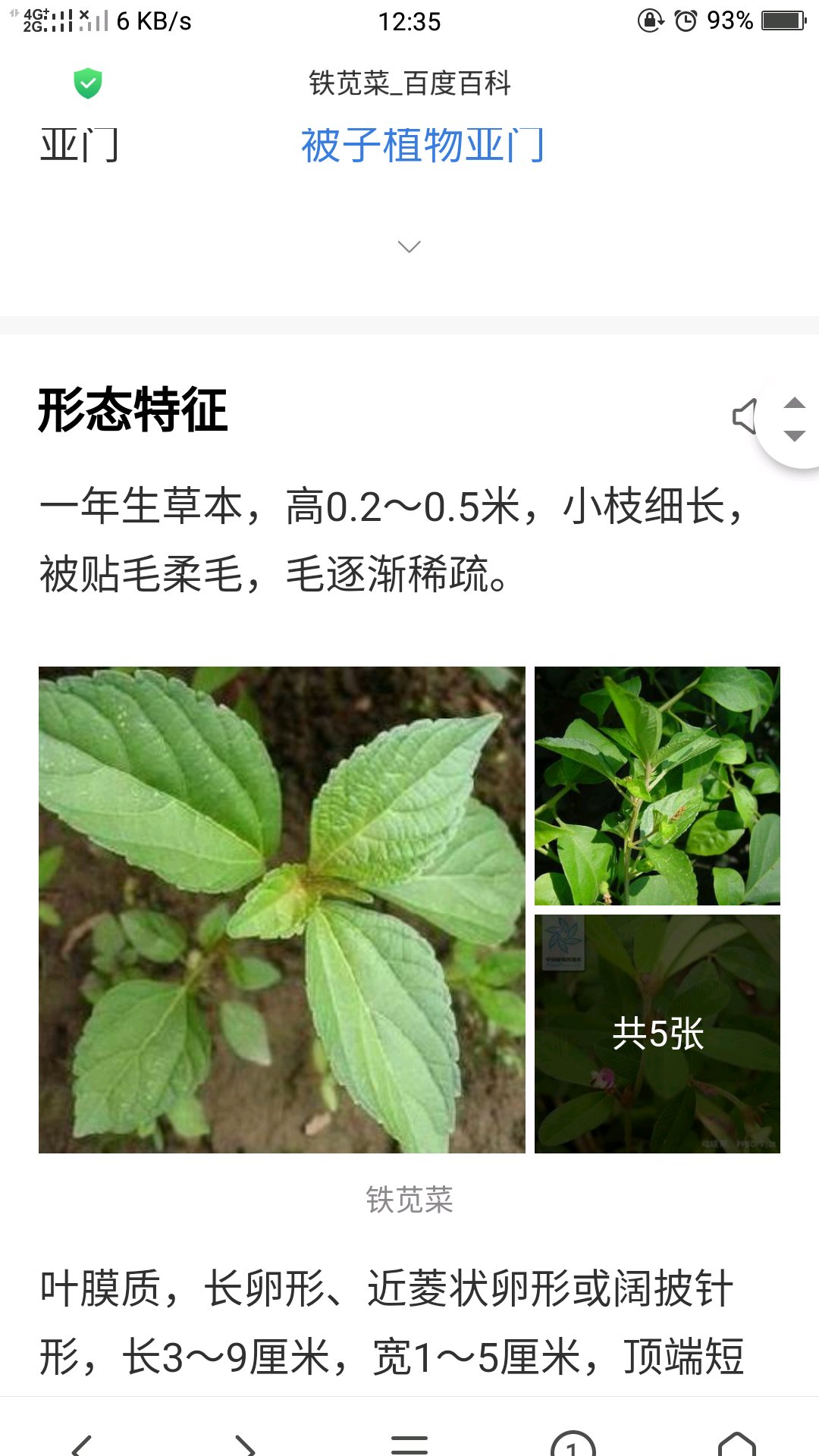Image resolution: width=819 pixels, height=1456 pixels.
Task: Open the 被子植物亚门 link
Action: [x=422, y=145]
